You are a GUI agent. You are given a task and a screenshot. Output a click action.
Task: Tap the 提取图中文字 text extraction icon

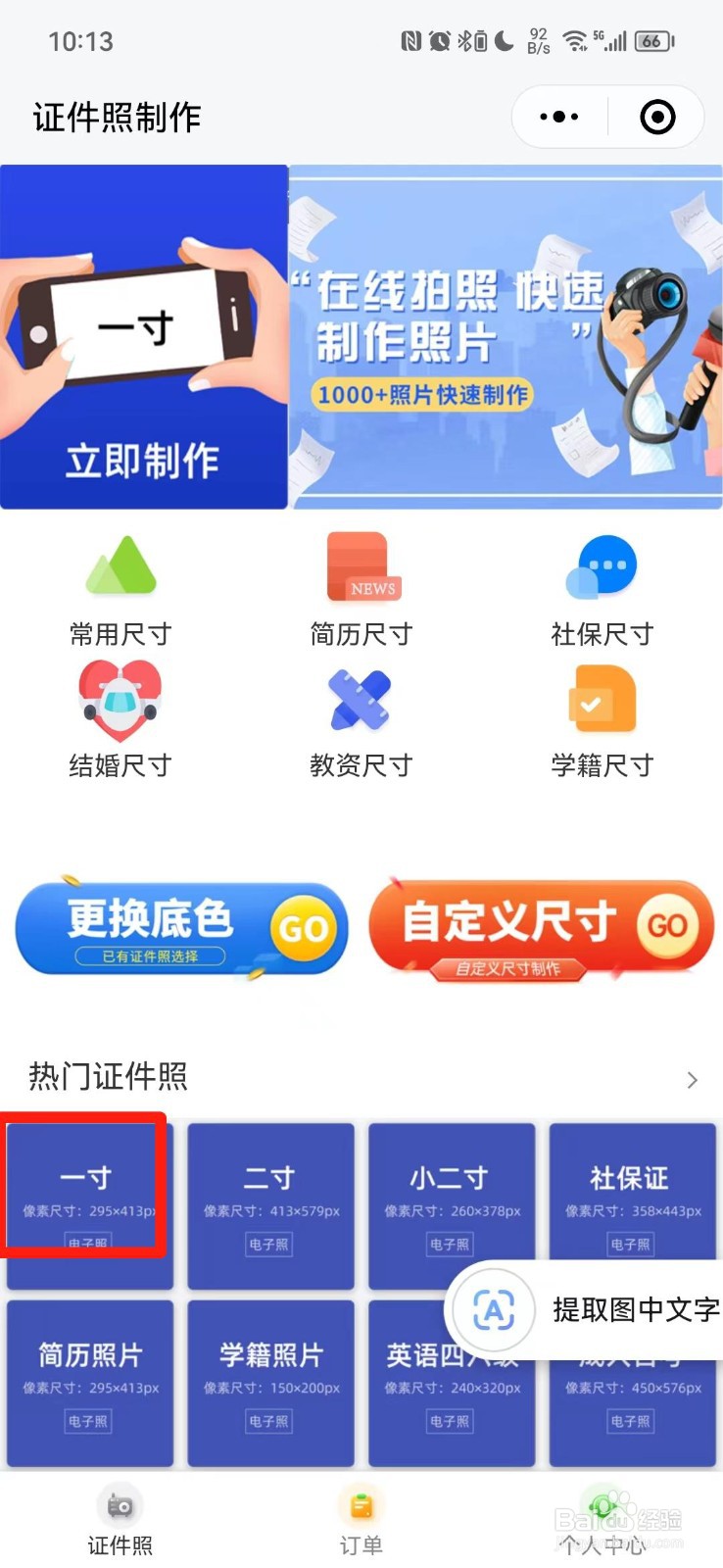tap(493, 1310)
